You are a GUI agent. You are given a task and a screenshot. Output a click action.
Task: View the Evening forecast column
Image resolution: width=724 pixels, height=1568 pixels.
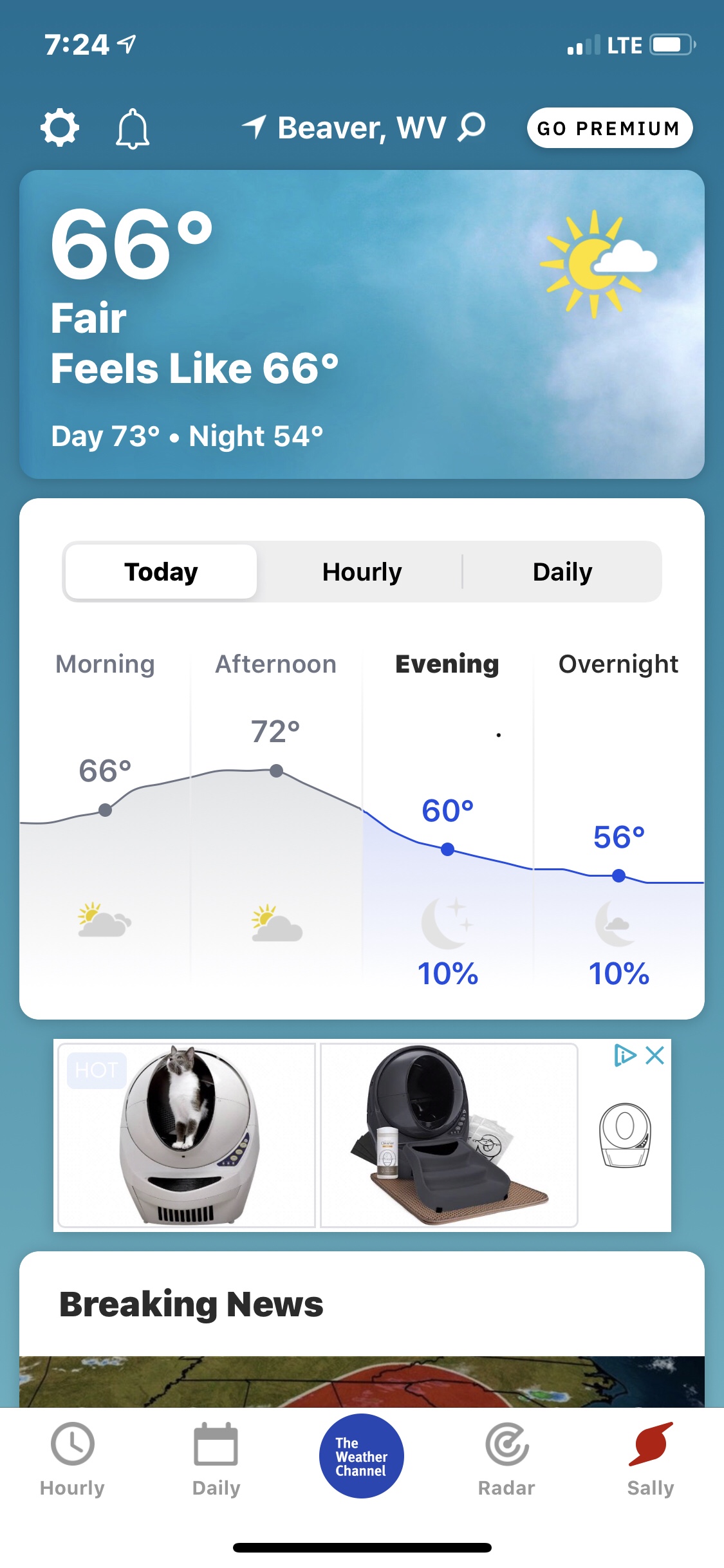click(447, 817)
